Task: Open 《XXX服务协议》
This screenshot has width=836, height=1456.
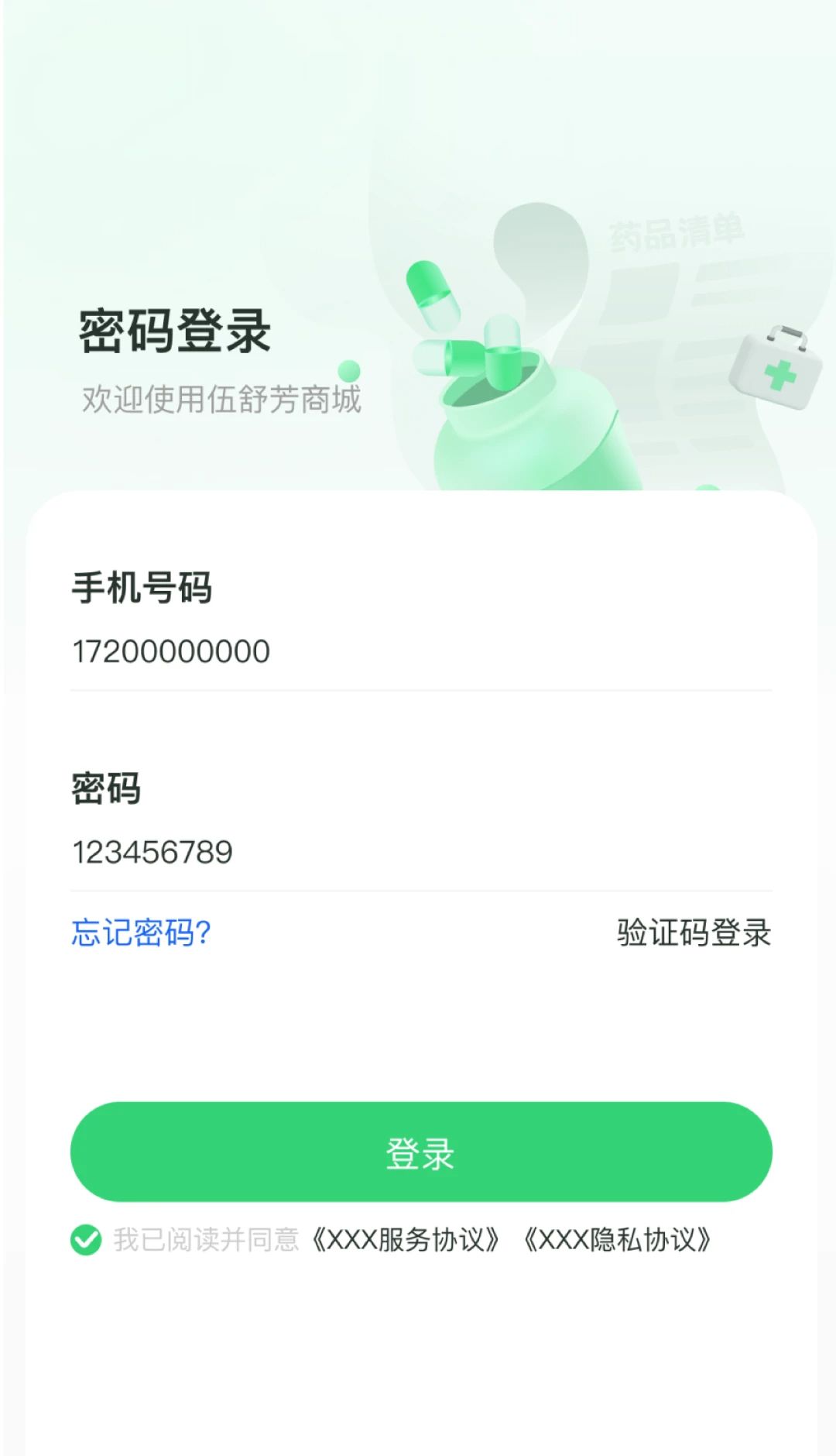Action: pyautogui.click(x=406, y=1240)
